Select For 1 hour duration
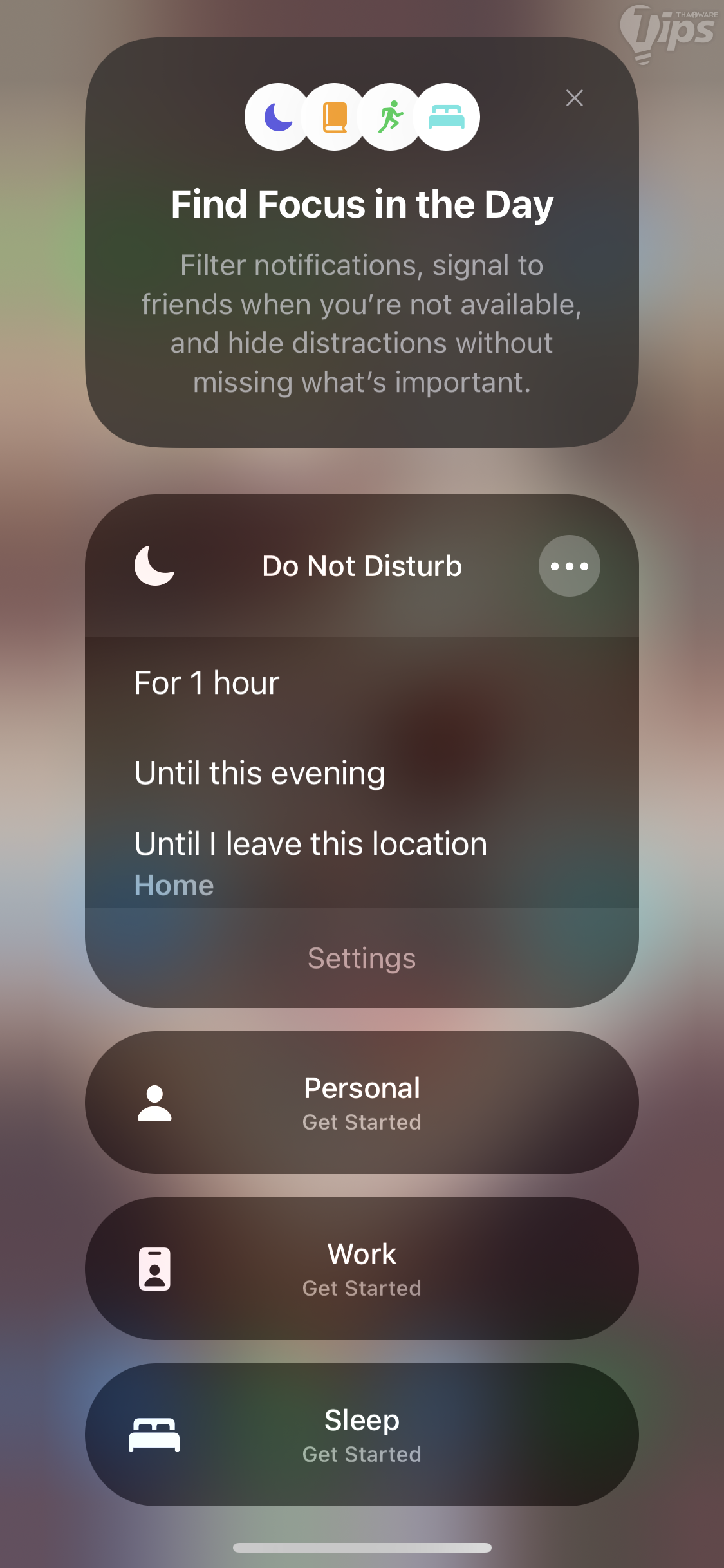Screen dimensions: 724x1568 click(362, 682)
